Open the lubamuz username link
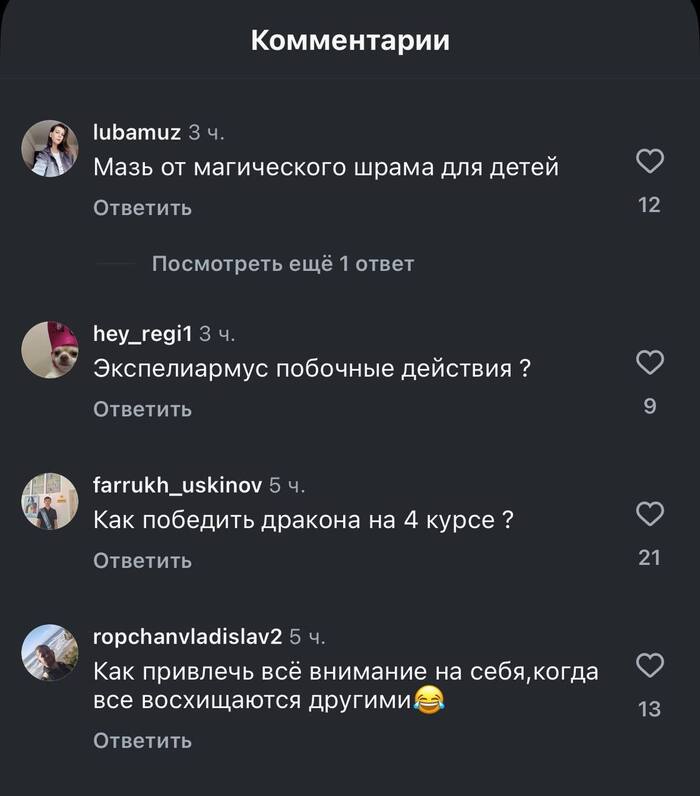 (x=137, y=133)
